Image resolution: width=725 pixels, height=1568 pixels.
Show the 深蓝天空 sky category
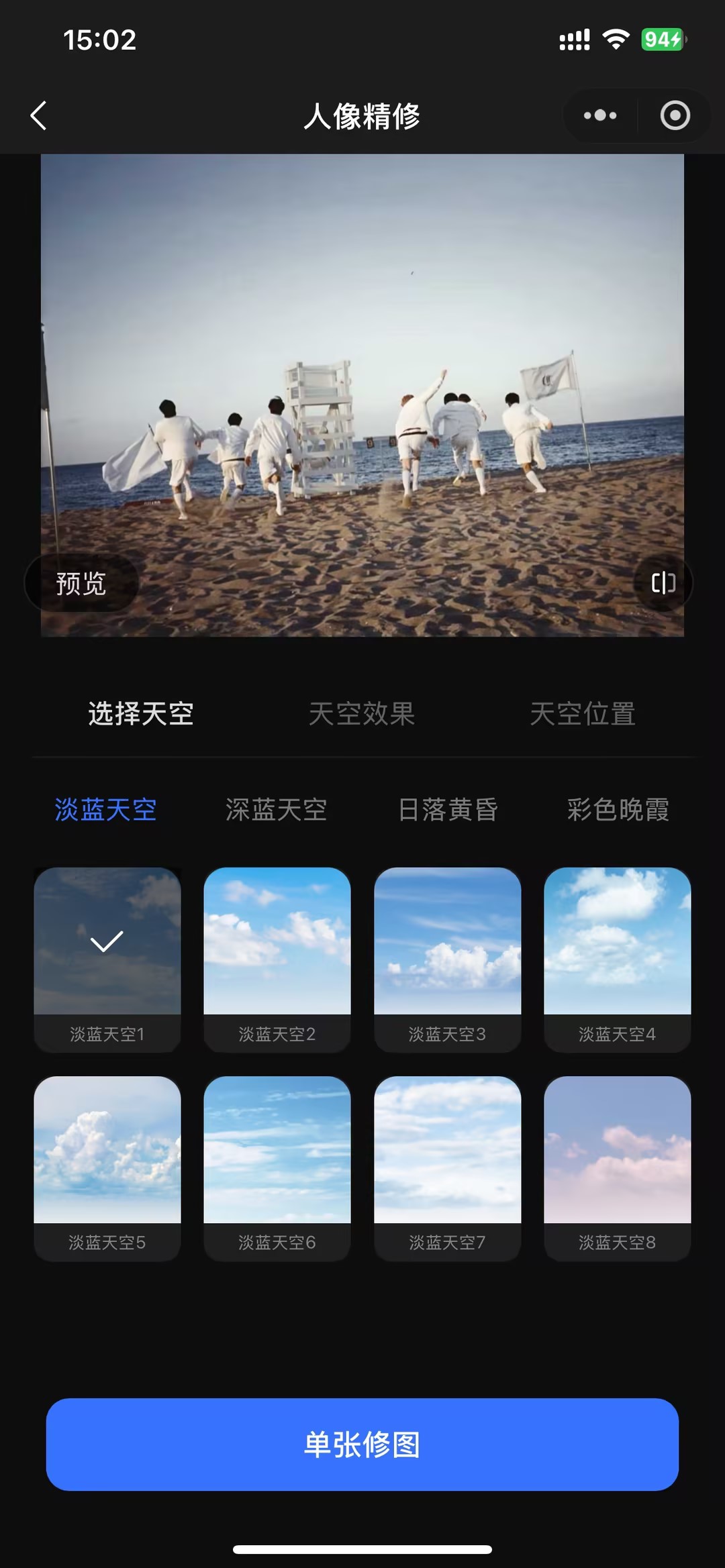pyautogui.click(x=276, y=810)
